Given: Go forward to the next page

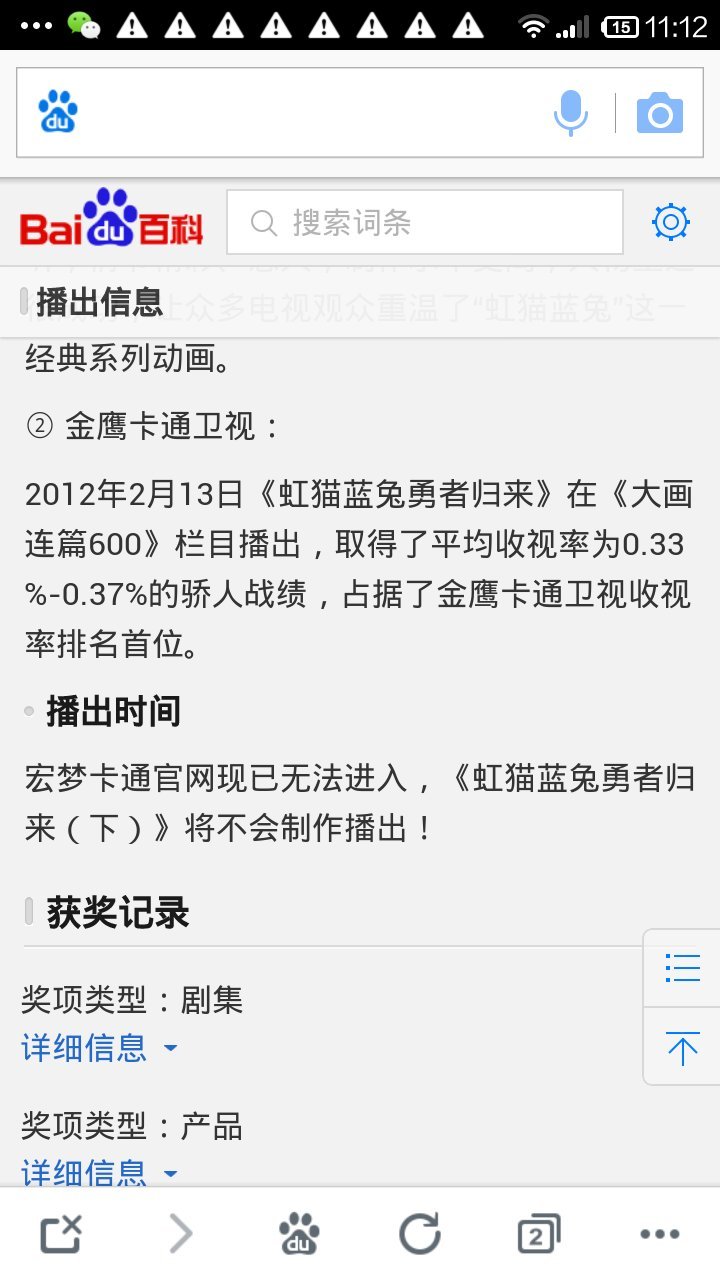Looking at the screenshot, I should (181, 1235).
